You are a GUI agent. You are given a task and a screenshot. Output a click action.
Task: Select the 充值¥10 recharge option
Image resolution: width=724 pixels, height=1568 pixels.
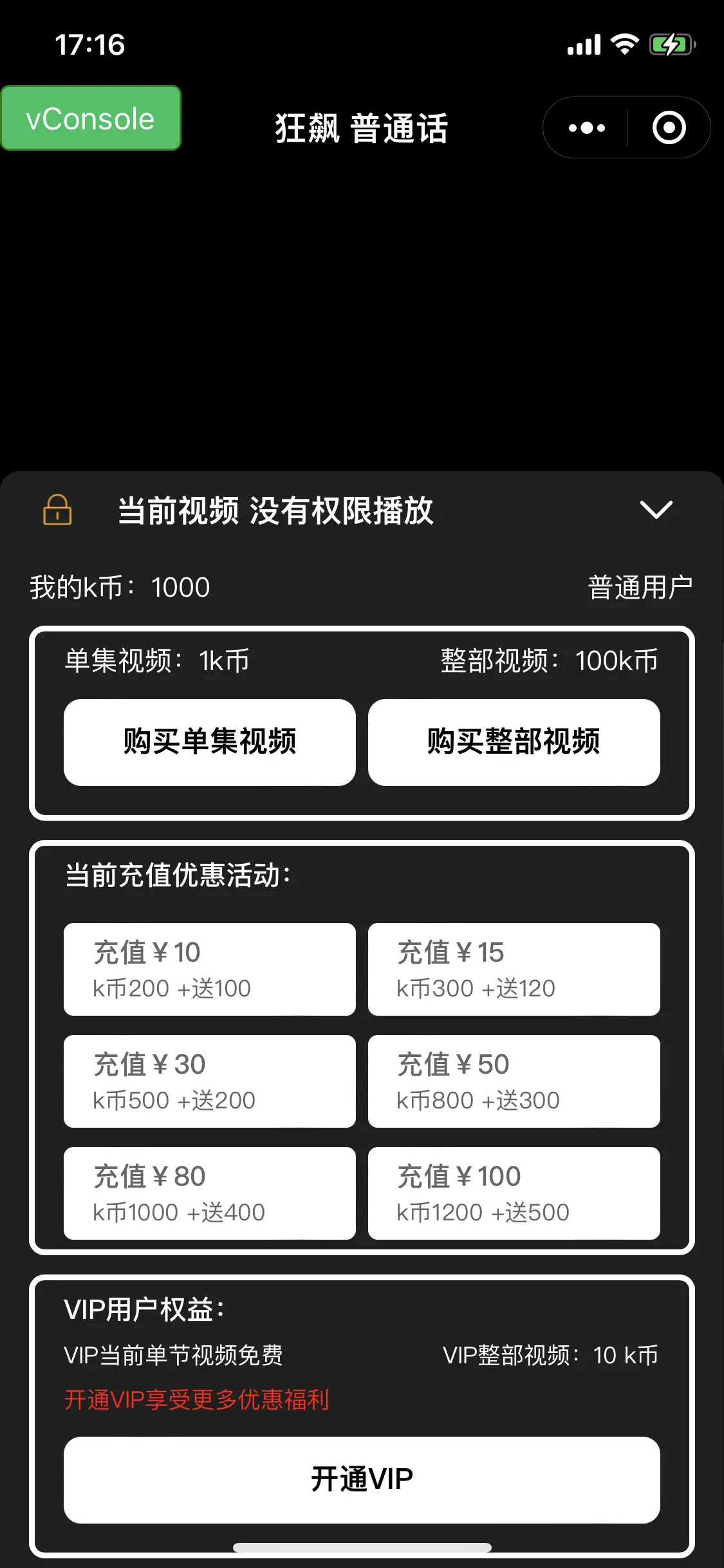[x=210, y=969]
